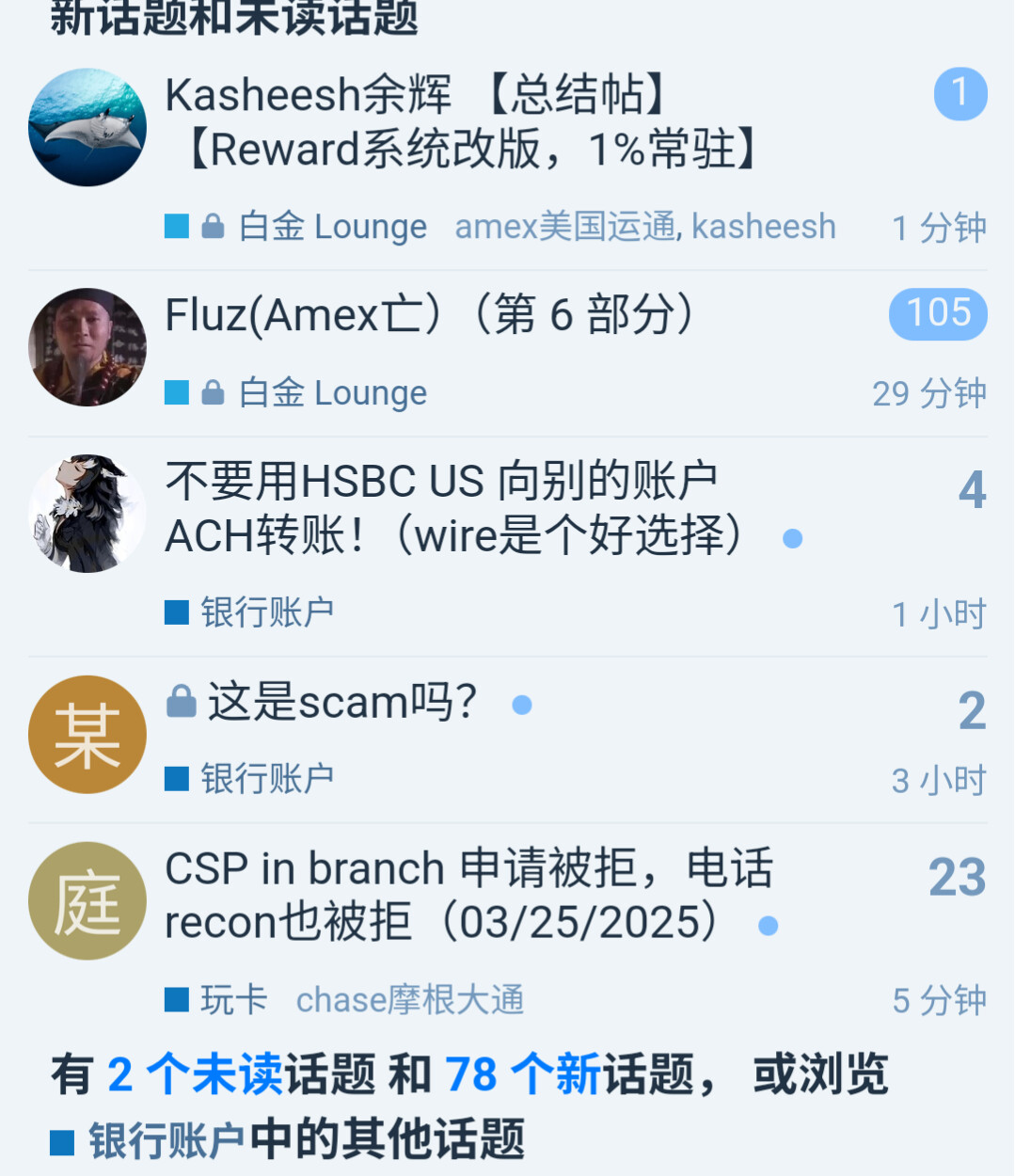Tap the 某 avatar on the scam topic

(87, 735)
